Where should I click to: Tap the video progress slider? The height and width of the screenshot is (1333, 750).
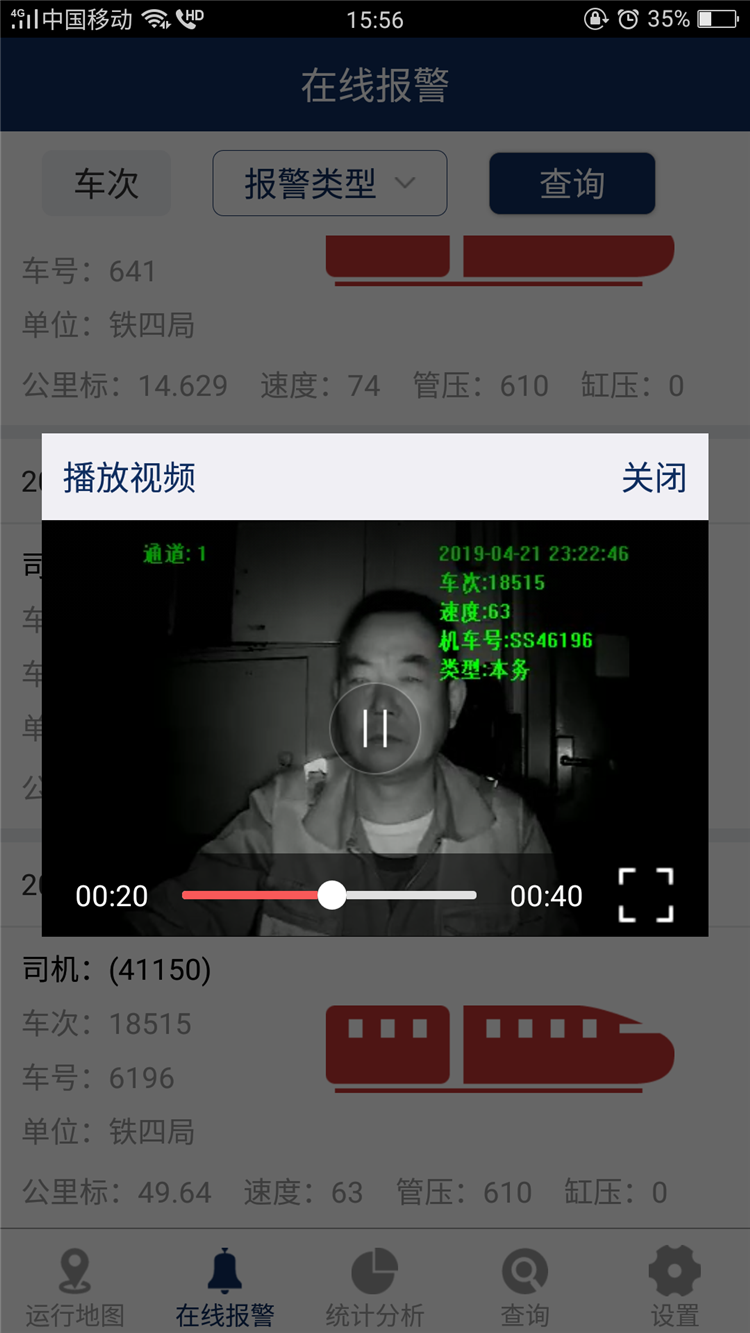tap(331, 895)
